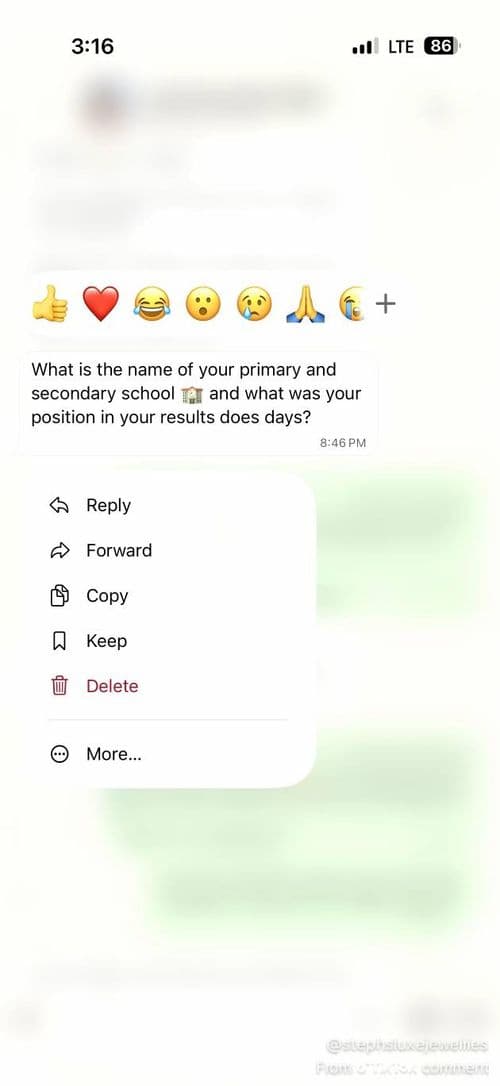
Task: React with the laughing tears emoji
Action: click(x=152, y=304)
